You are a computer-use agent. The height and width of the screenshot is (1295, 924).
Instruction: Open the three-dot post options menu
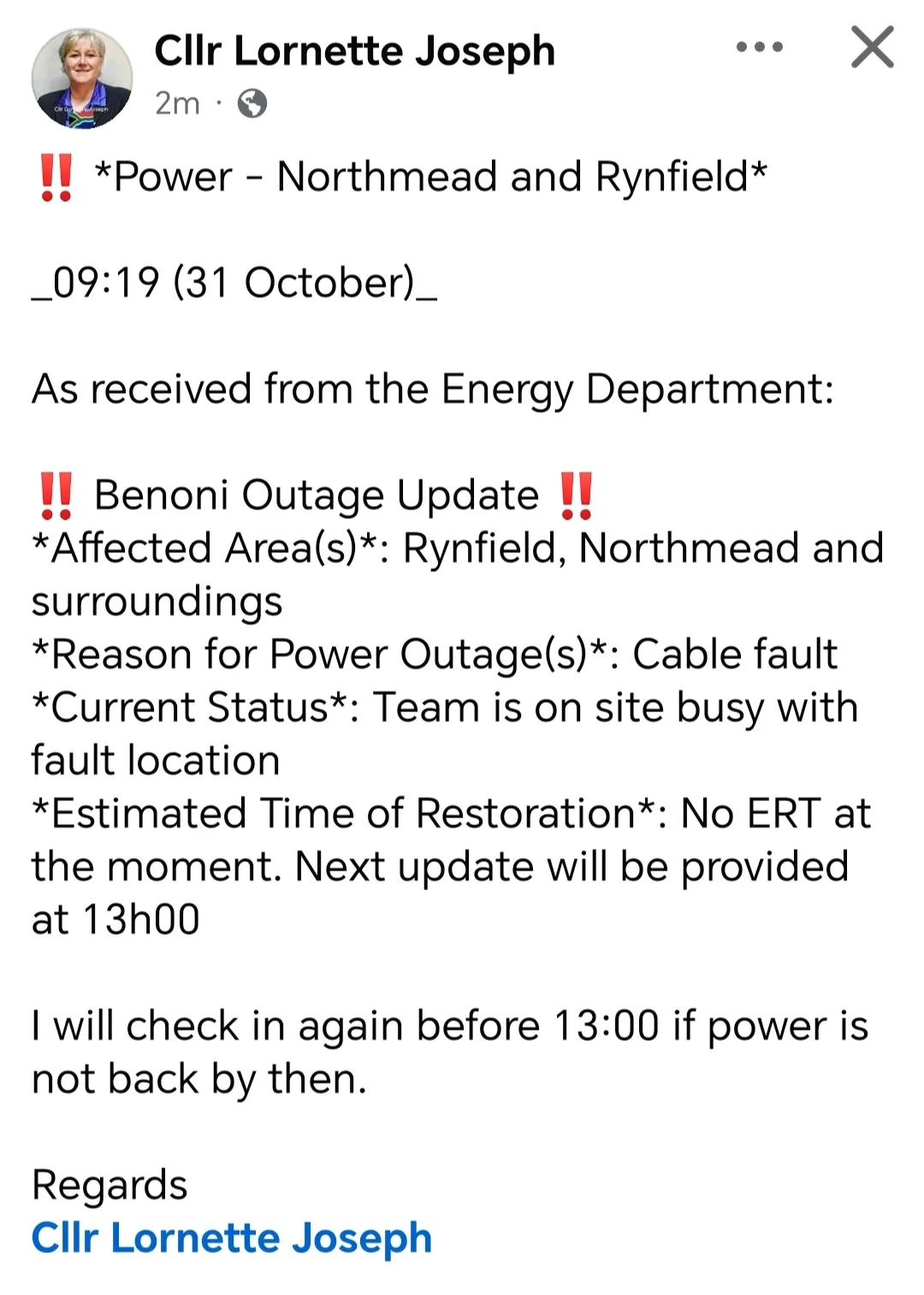[759, 47]
